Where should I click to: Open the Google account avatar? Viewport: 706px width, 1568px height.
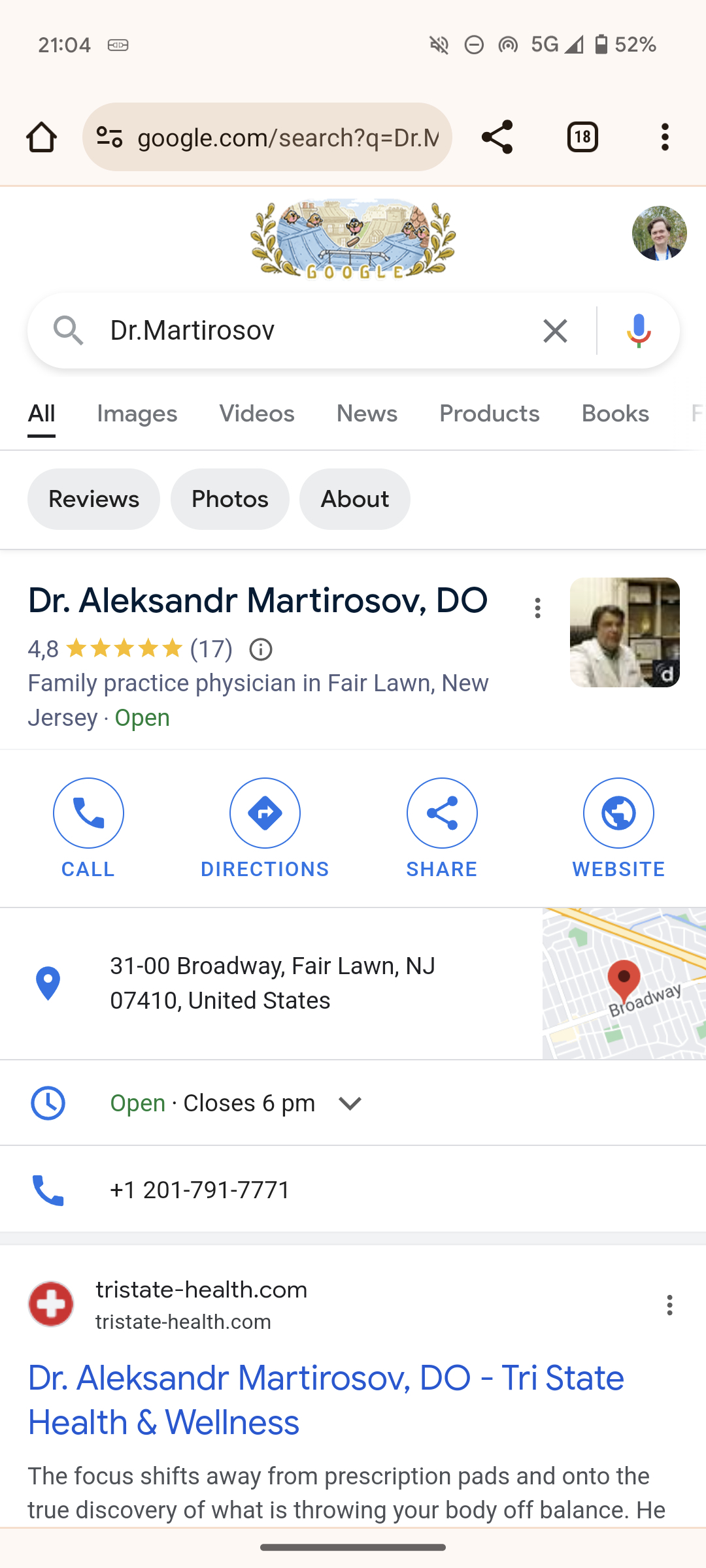point(659,233)
